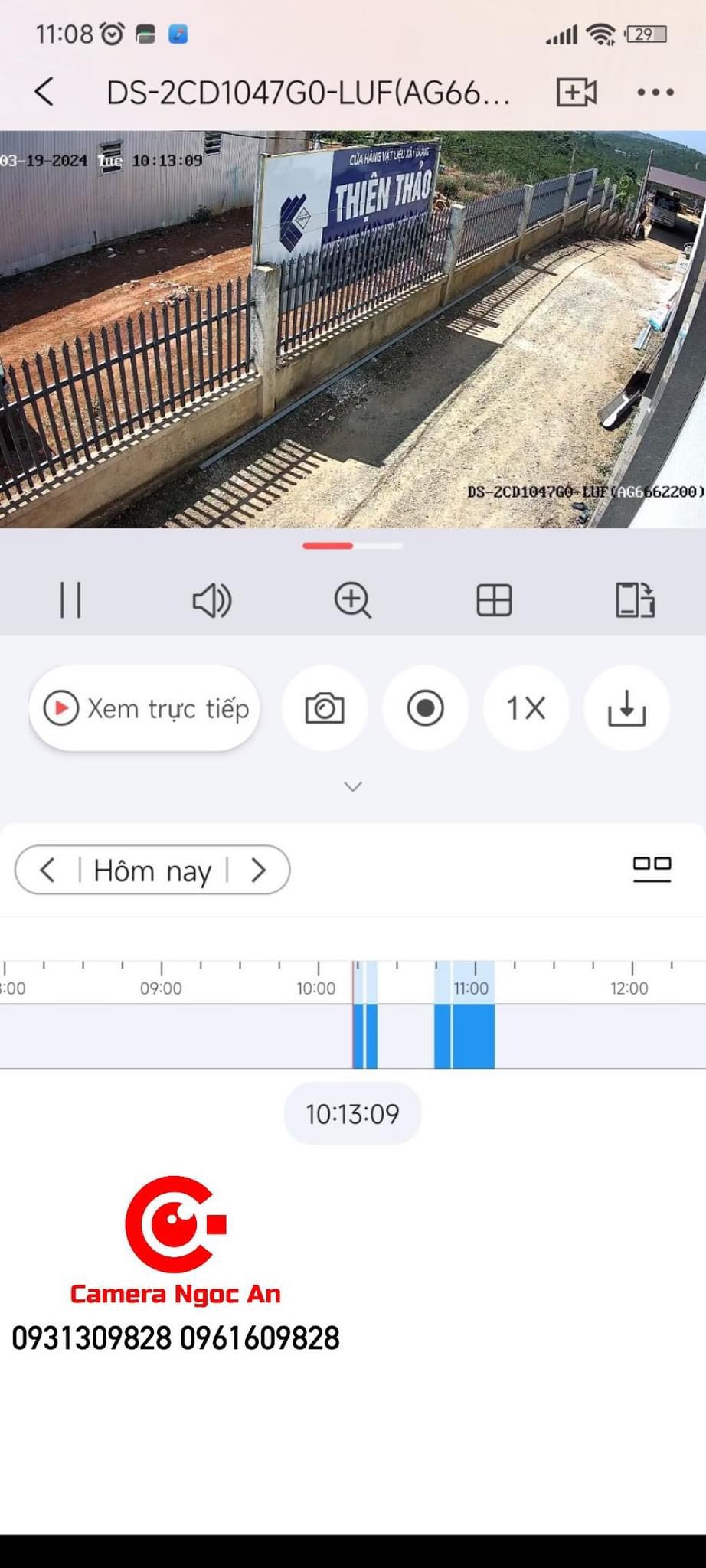Switch to live view with Xem trực tiếp
This screenshot has height=1568, width=706.
(145, 708)
